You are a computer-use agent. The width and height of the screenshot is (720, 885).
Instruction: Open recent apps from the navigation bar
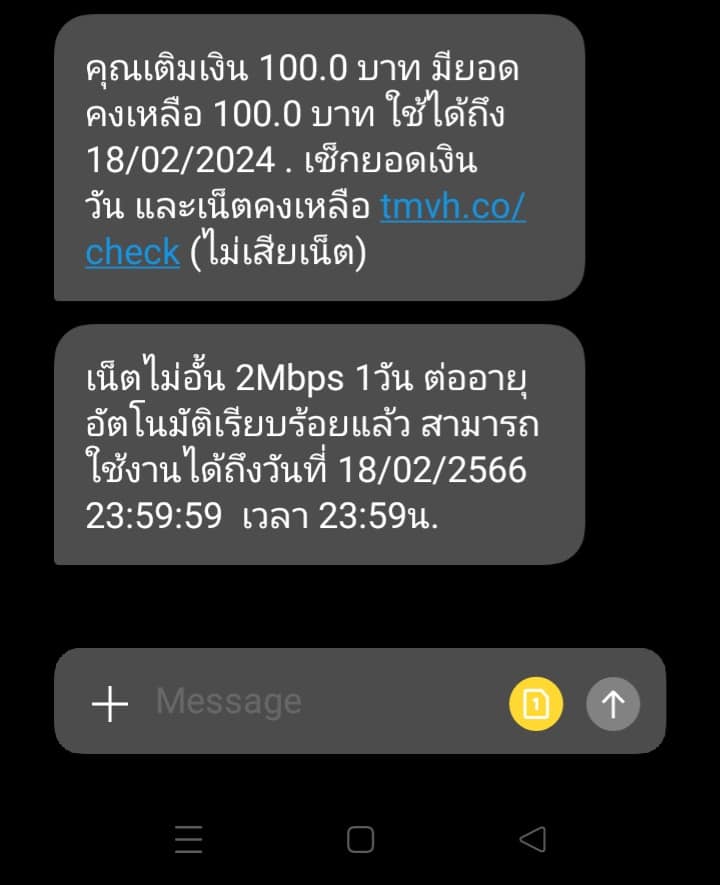pyautogui.click(x=188, y=839)
